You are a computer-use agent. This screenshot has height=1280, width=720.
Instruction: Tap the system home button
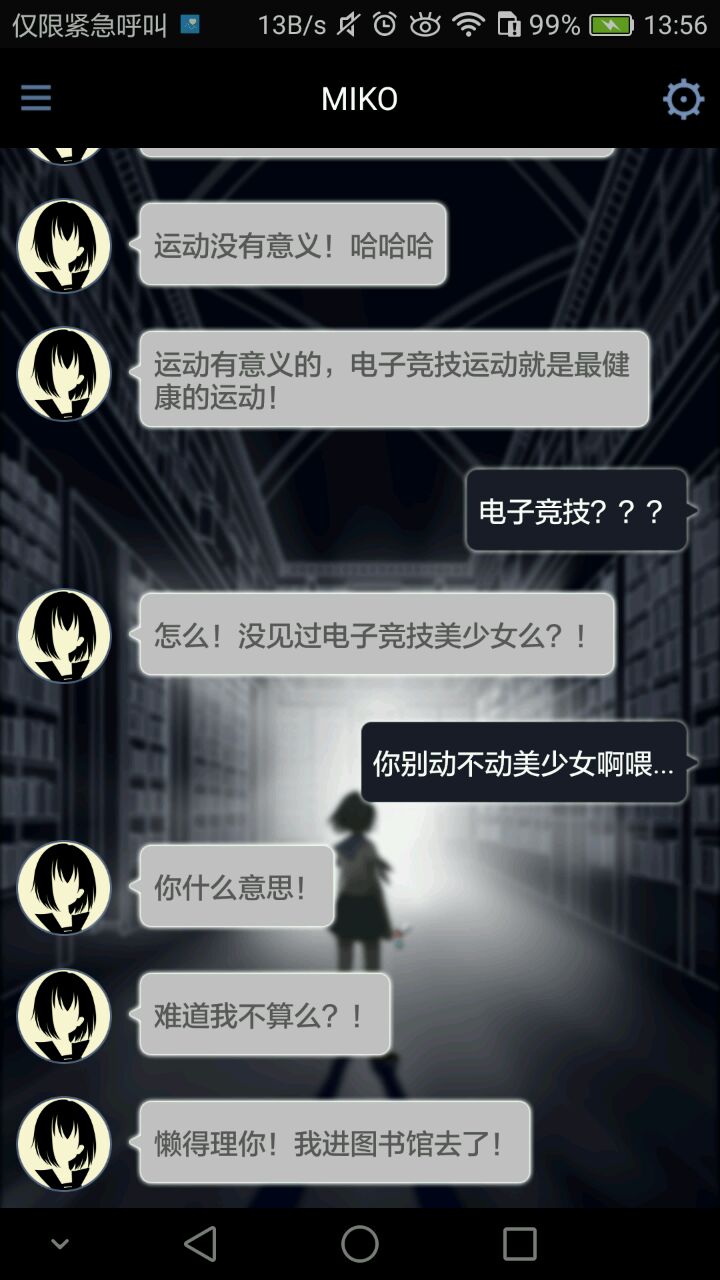point(360,1244)
